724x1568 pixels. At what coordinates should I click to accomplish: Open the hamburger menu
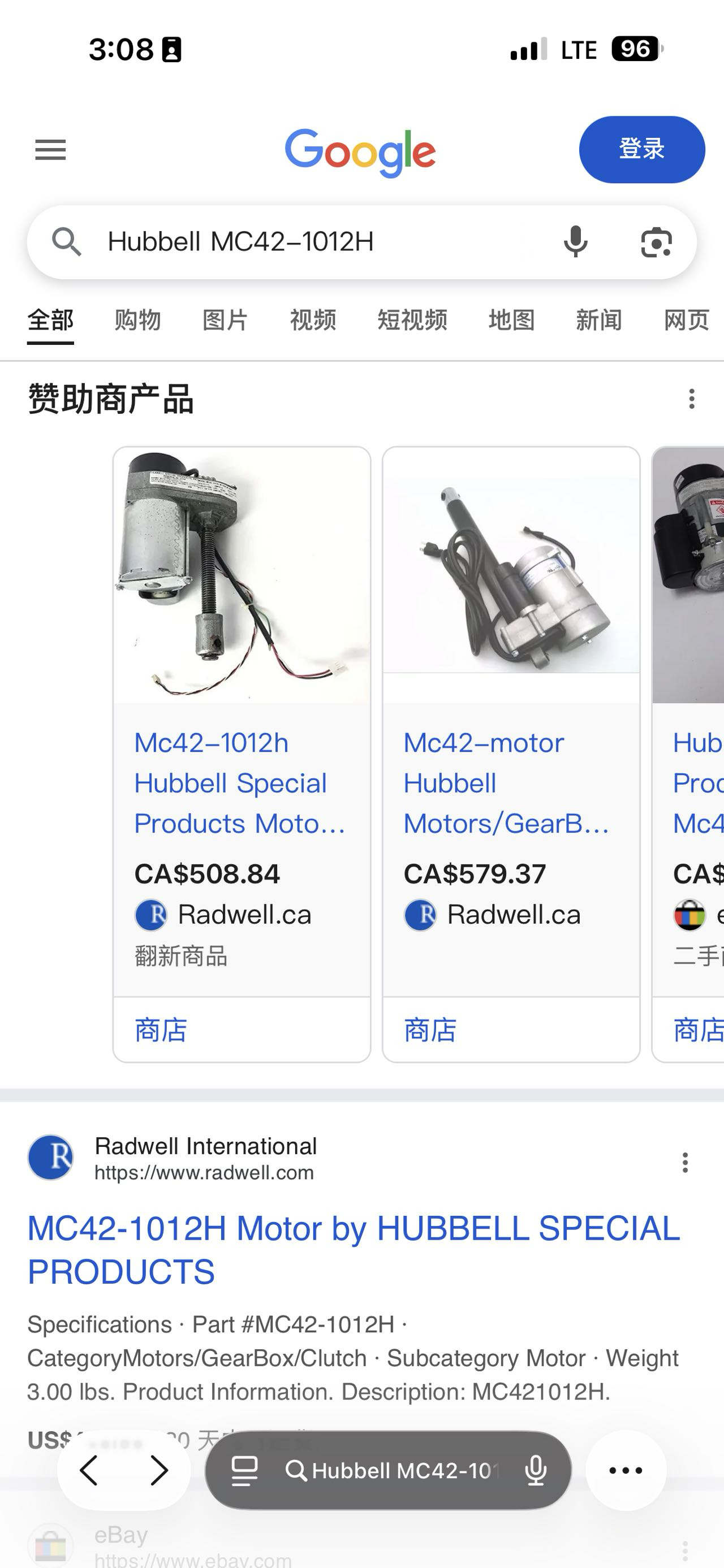[x=50, y=150]
